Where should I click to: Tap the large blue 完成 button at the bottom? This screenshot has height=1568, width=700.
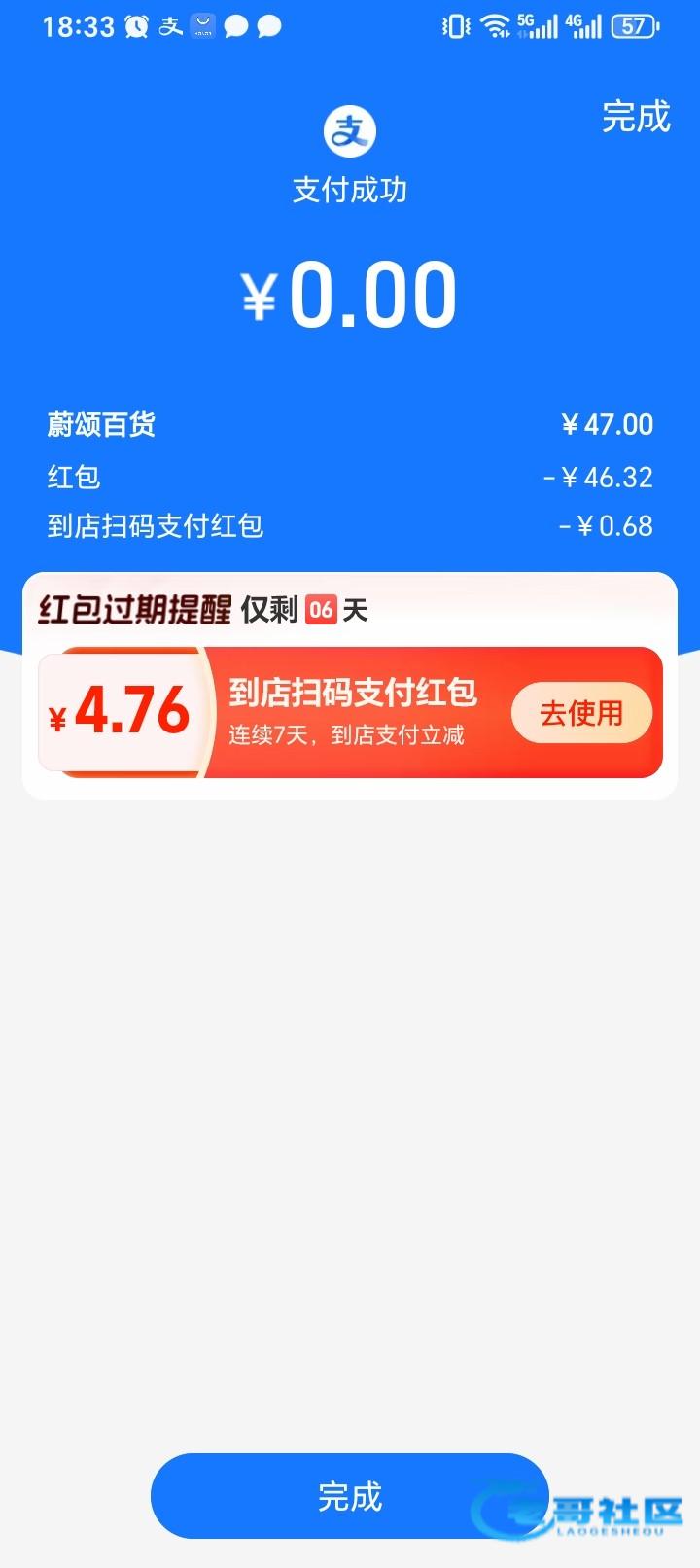[x=350, y=1495]
